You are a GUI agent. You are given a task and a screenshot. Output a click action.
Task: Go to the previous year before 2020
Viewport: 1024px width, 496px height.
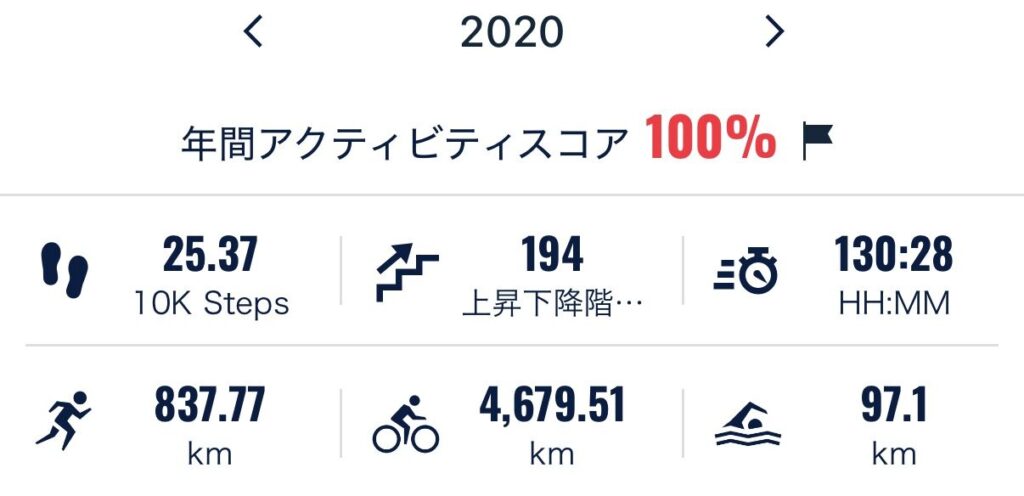click(253, 32)
